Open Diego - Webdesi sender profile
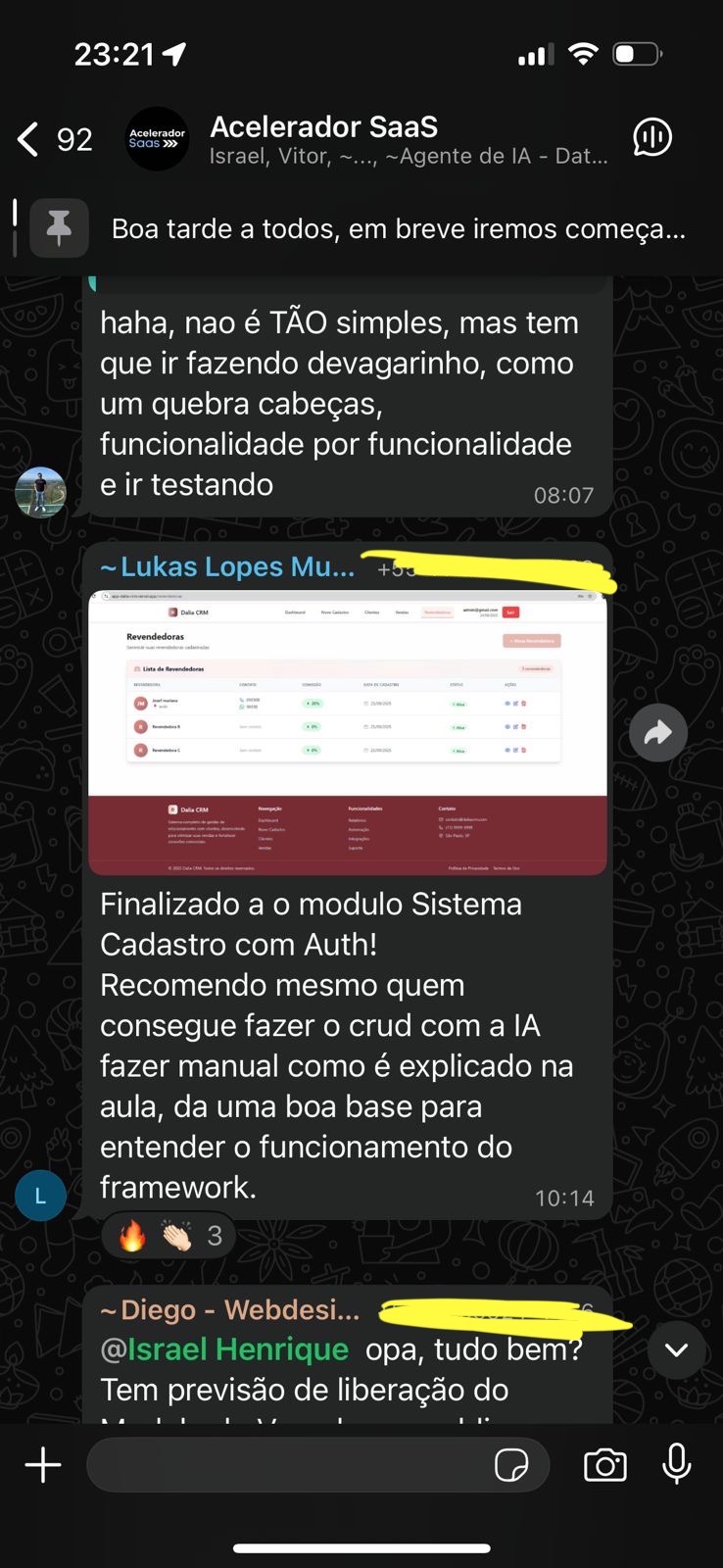Image resolution: width=723 pixels, height=1568 pixels. coord(230,1309)
